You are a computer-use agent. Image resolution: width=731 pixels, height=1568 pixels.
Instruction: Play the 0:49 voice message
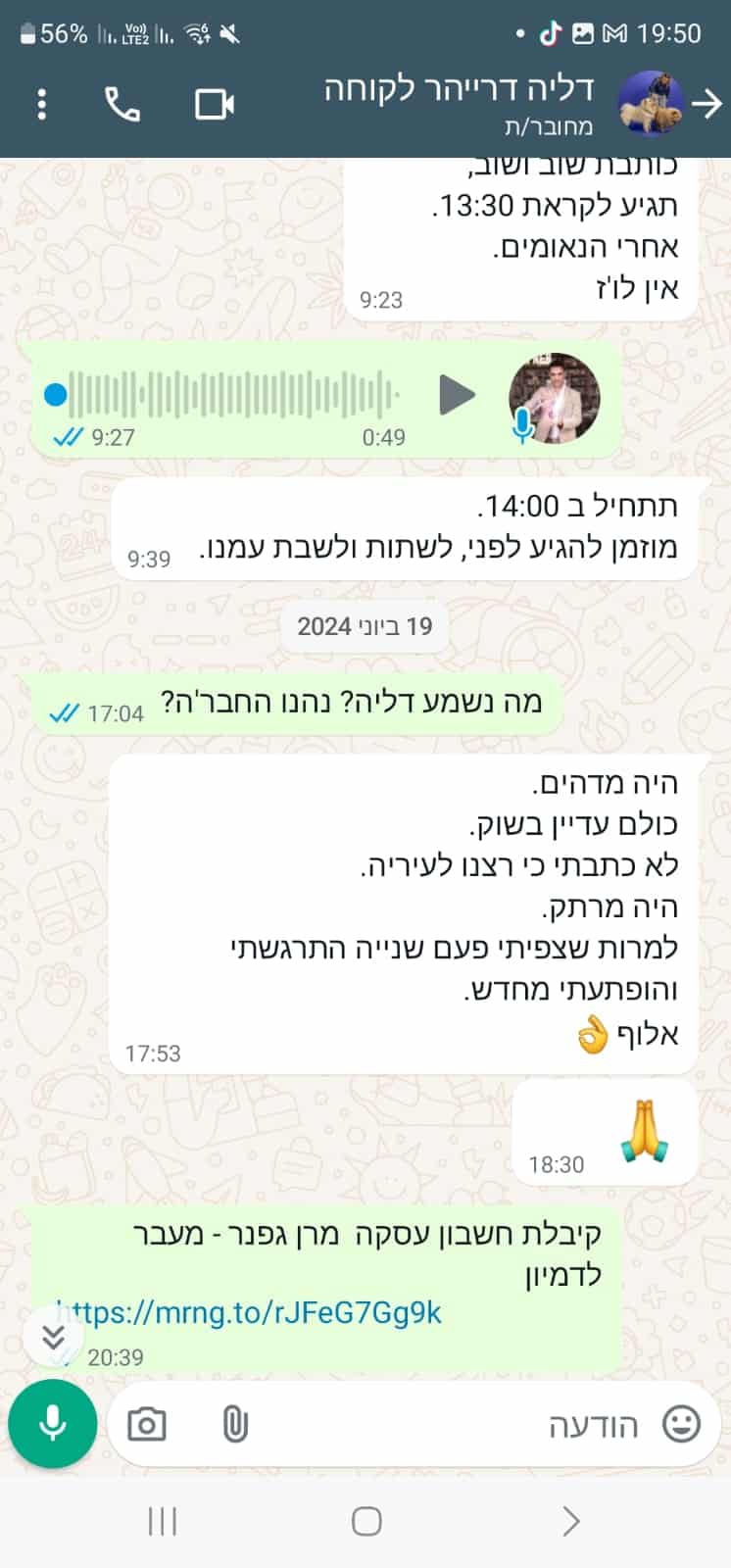click(x=456, y=395)
